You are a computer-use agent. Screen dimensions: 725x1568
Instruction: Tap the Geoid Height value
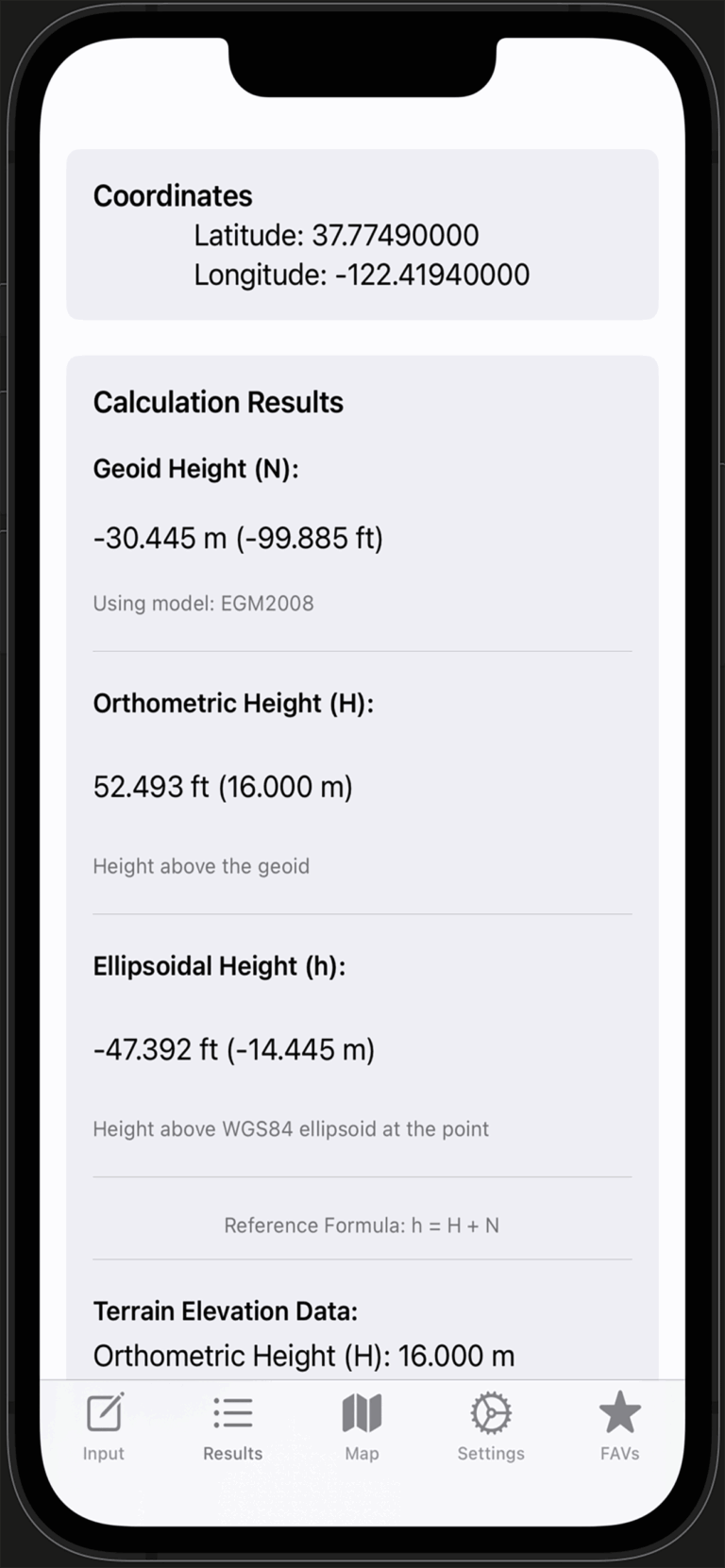(239, 537)
